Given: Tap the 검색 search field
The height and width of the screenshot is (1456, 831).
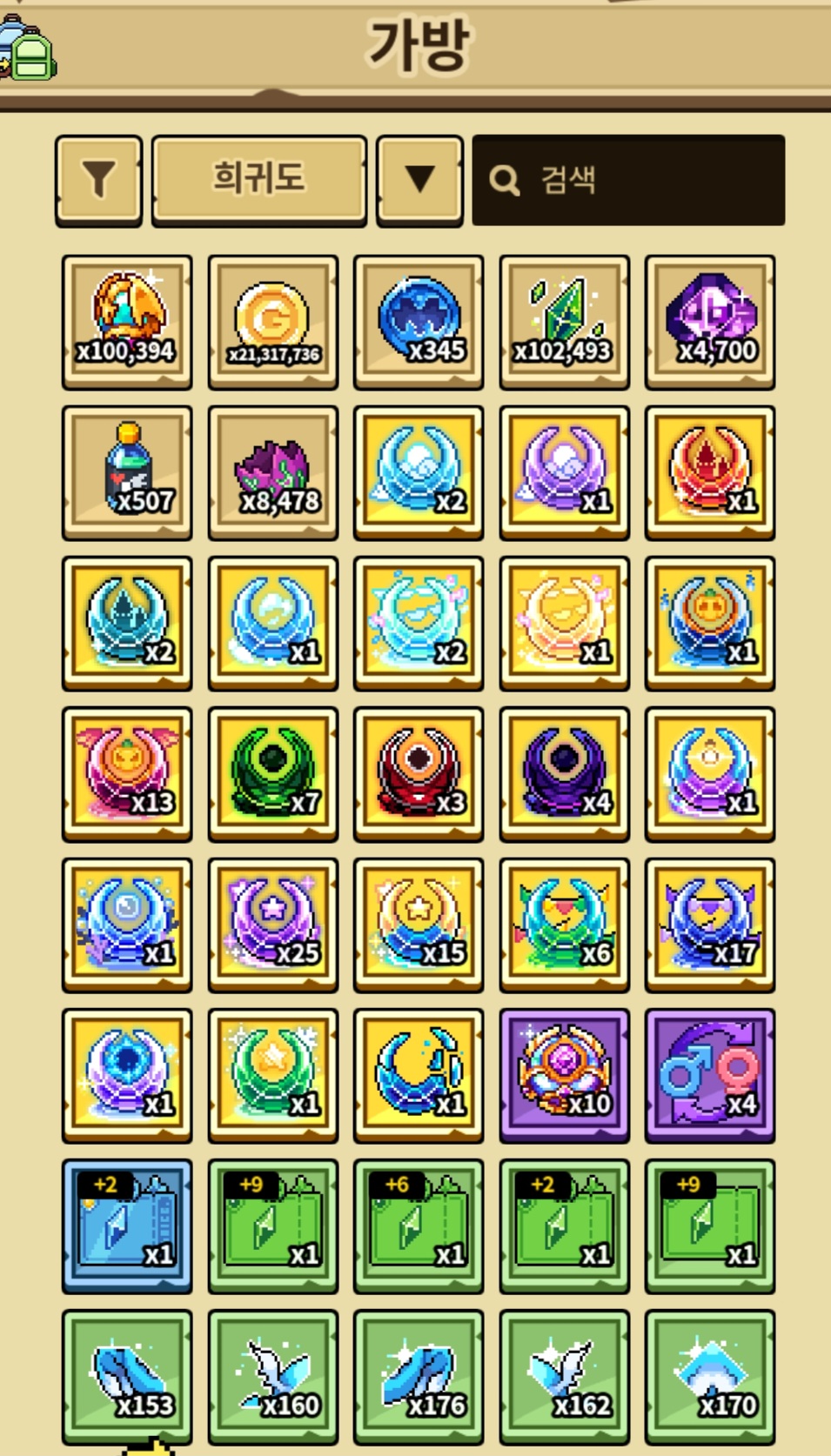Looking at the screenshot, I should coord(628,180).
